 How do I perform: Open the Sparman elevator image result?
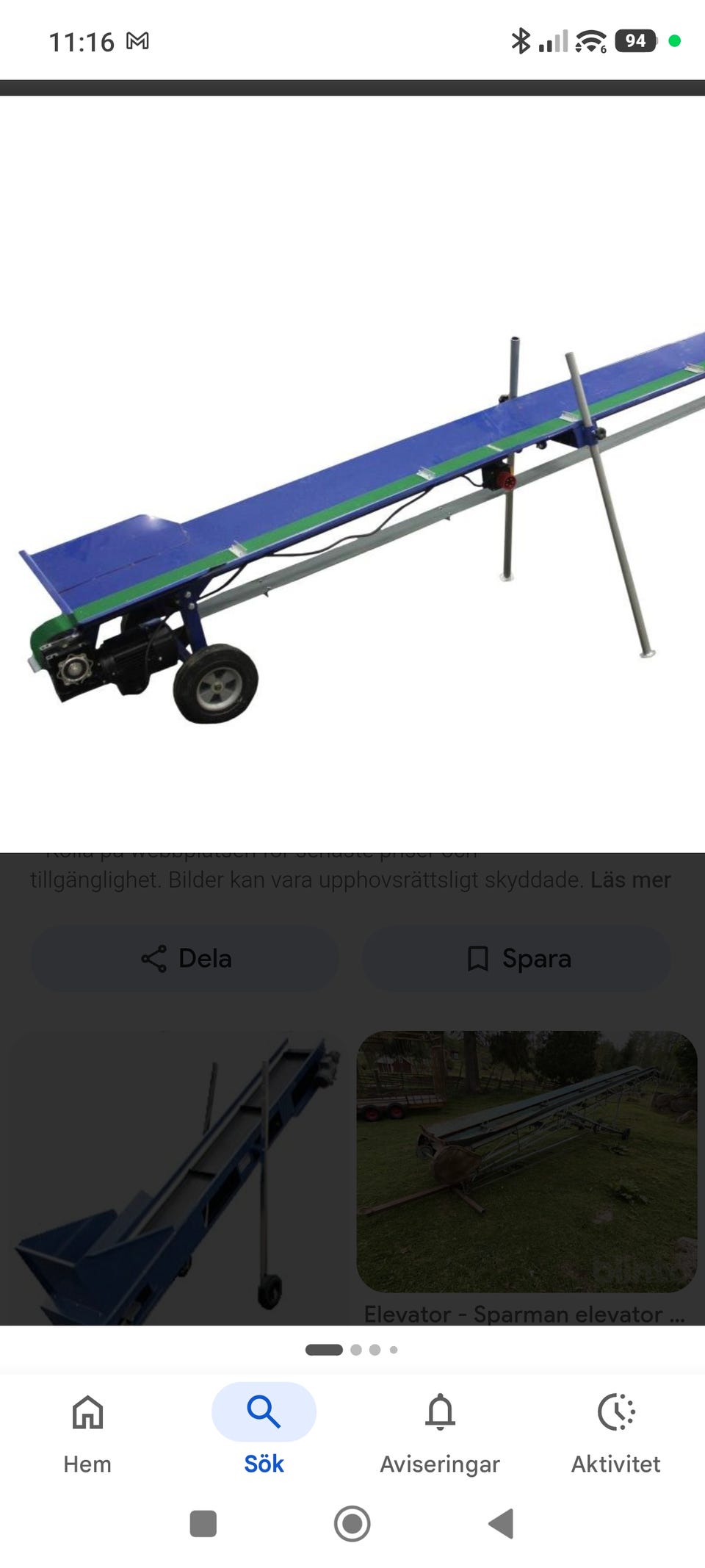pos(527,1162)
